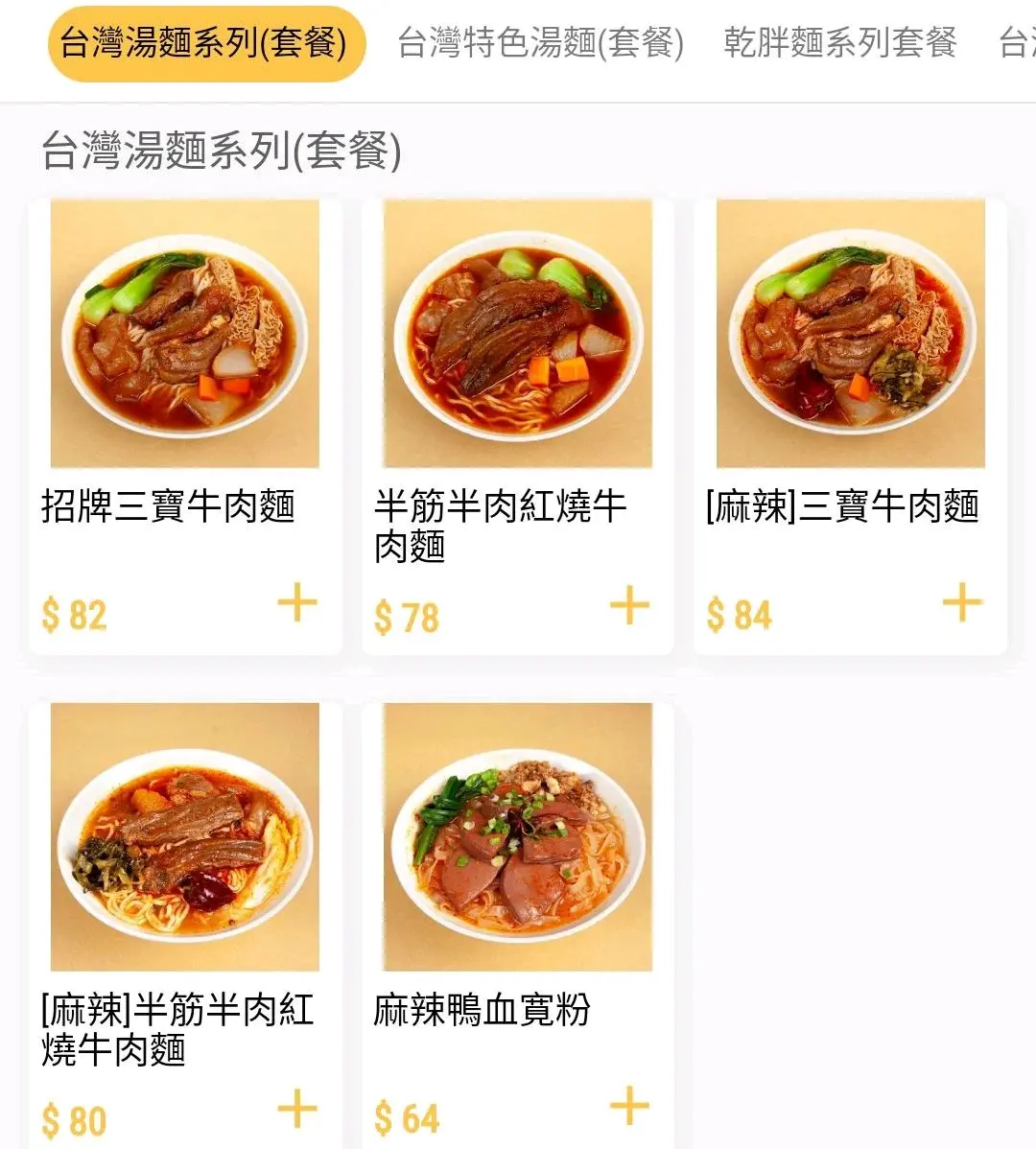Add 招牌三寶牛肉麵 to the order

pyautogui.click(x=297, y=604)
